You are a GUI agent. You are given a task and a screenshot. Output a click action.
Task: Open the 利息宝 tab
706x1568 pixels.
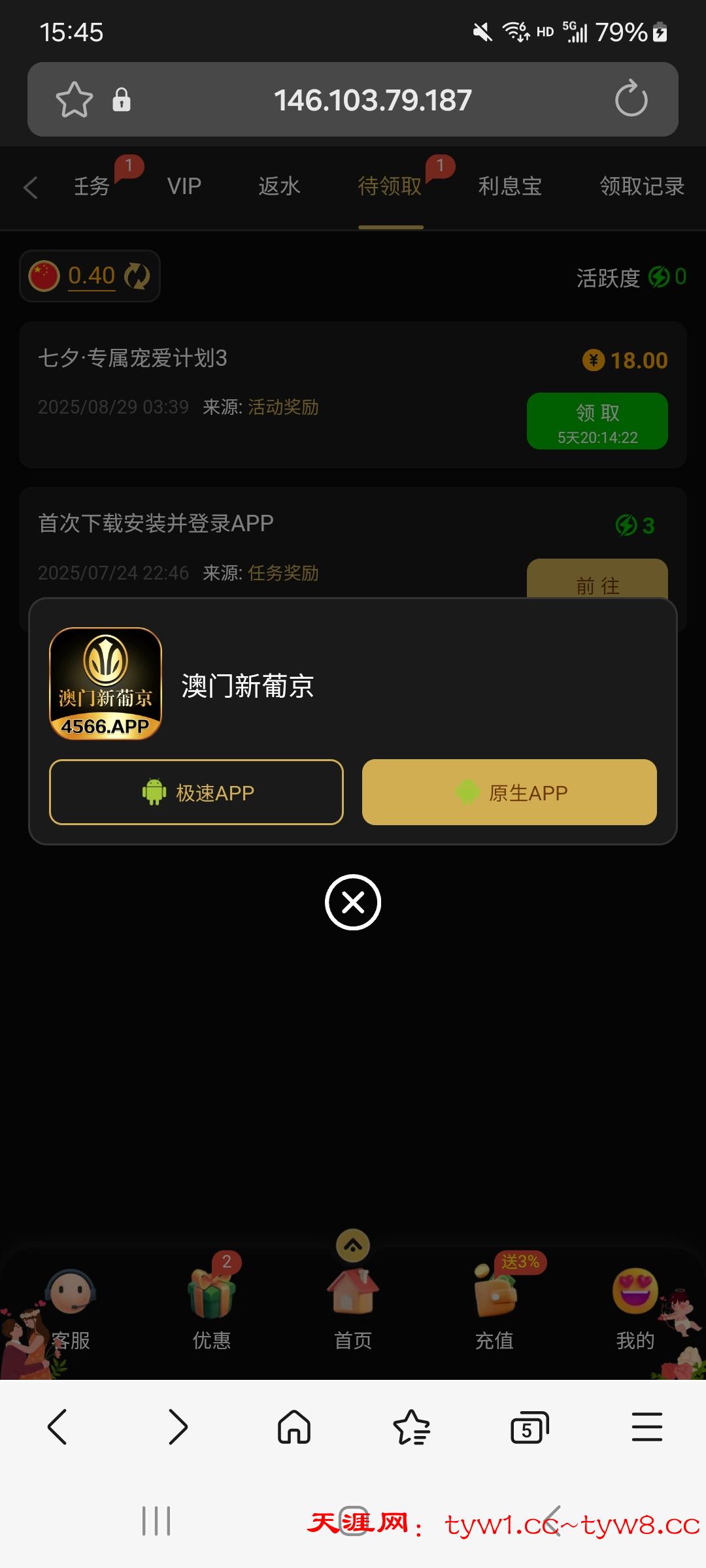(x=510, y=187)
